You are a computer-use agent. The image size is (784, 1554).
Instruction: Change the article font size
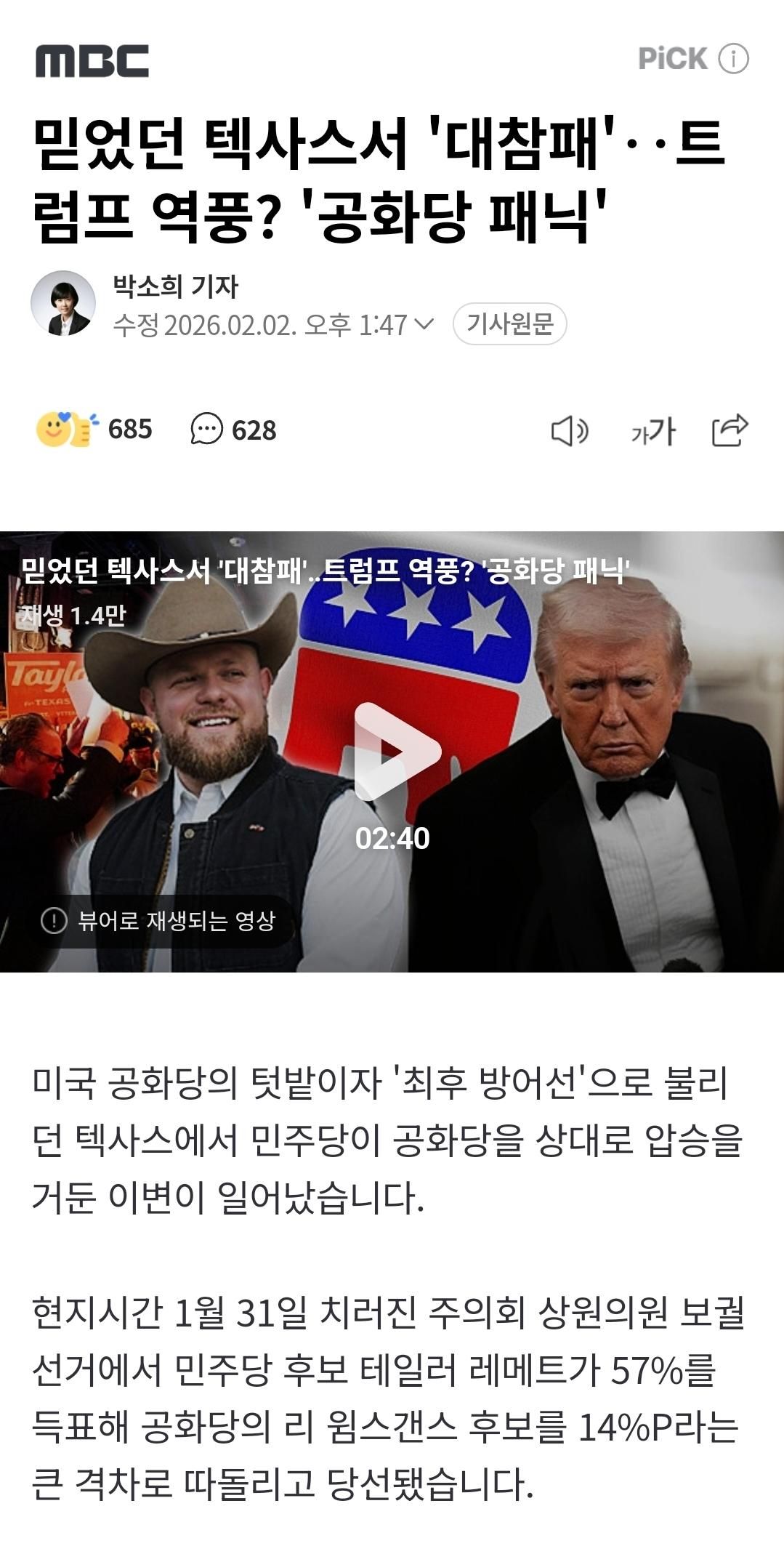652,431
